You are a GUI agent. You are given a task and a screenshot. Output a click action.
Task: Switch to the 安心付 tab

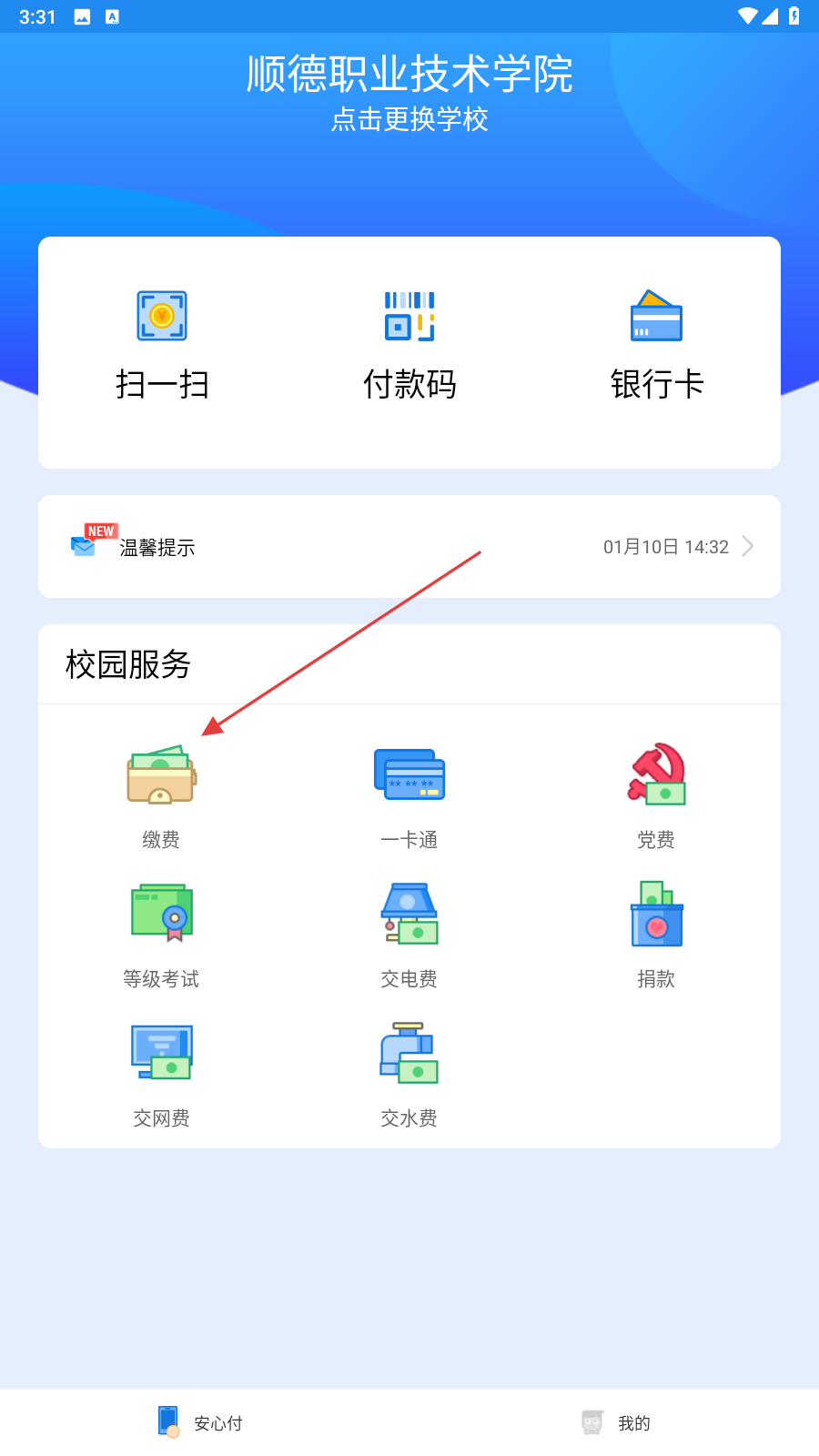point(202,1422)
